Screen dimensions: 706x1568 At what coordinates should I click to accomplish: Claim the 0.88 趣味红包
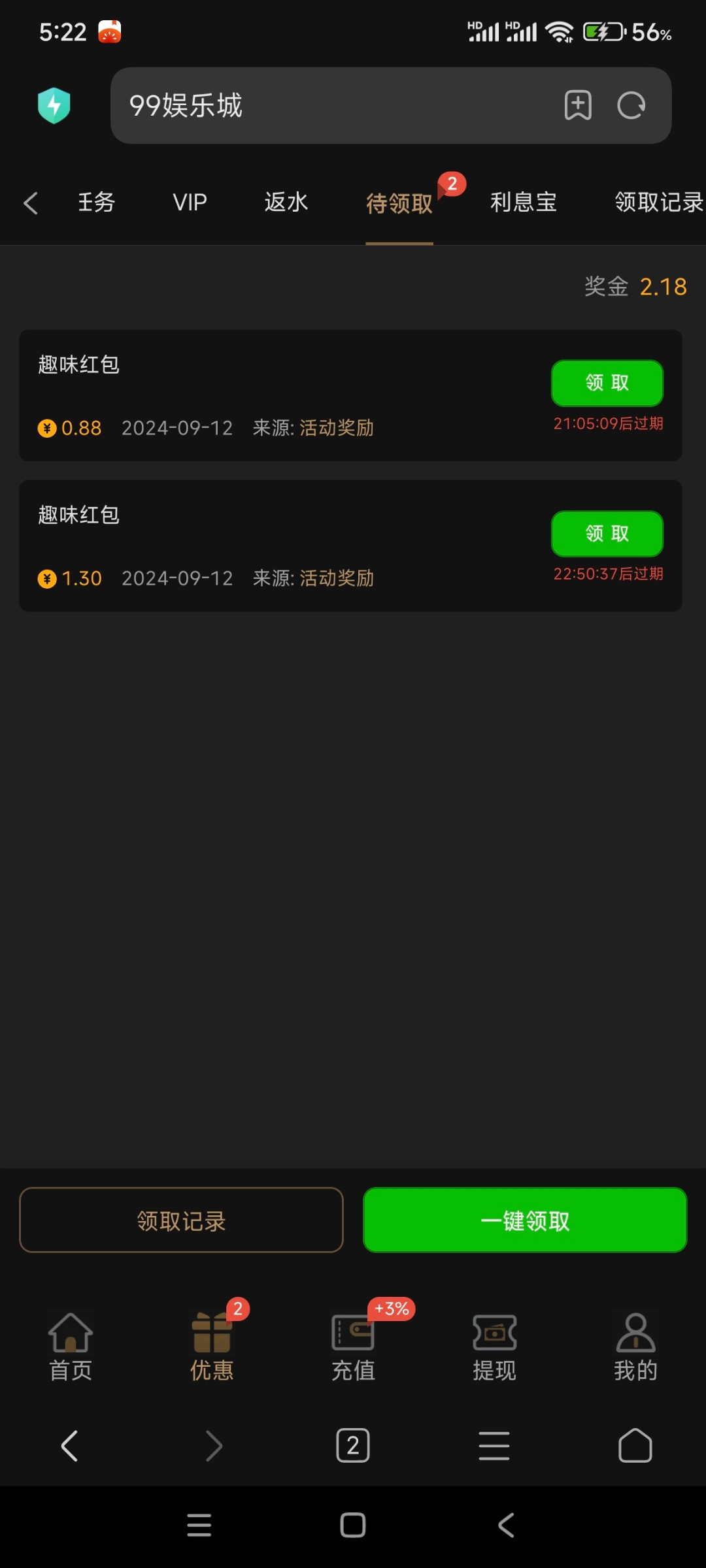click(607, 383)
